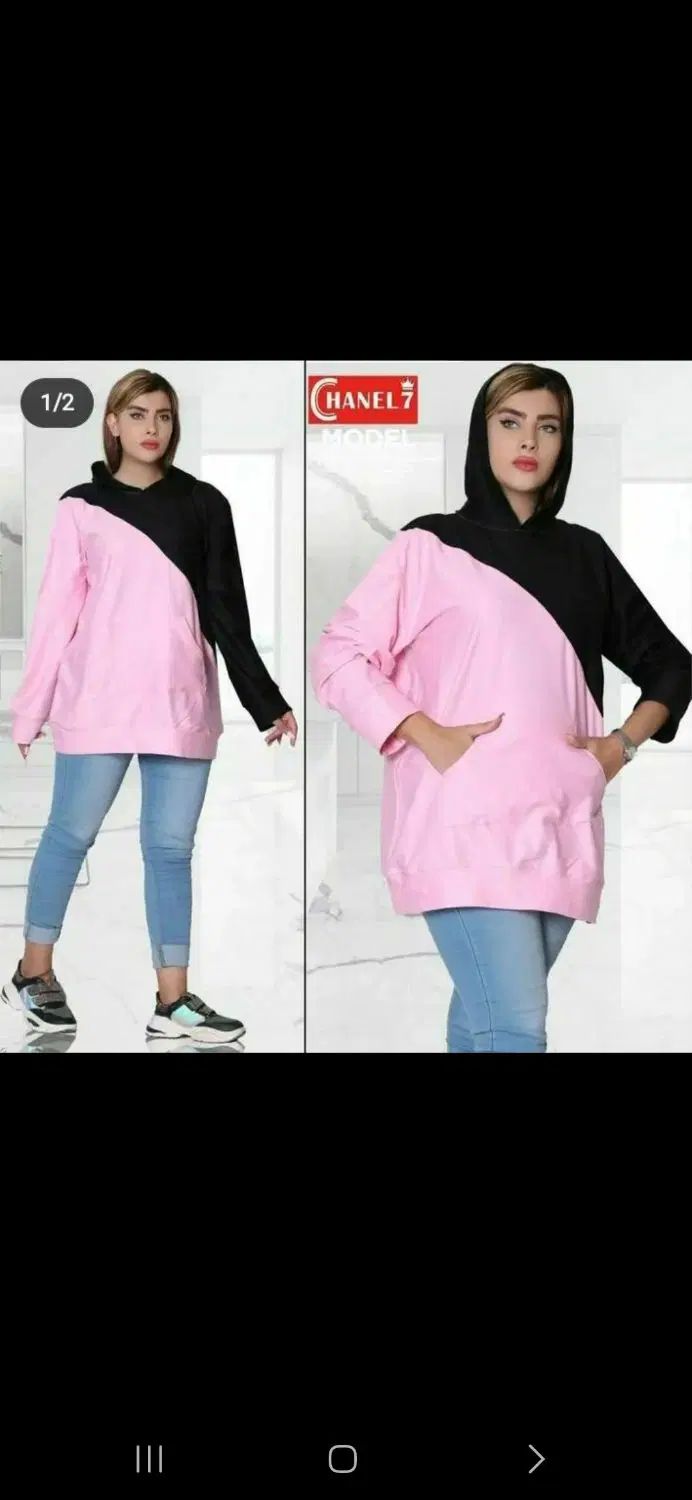Return to the home screen
Image resolution: width=692 pixels, height=1500 pixels.
click(343, 1459)
